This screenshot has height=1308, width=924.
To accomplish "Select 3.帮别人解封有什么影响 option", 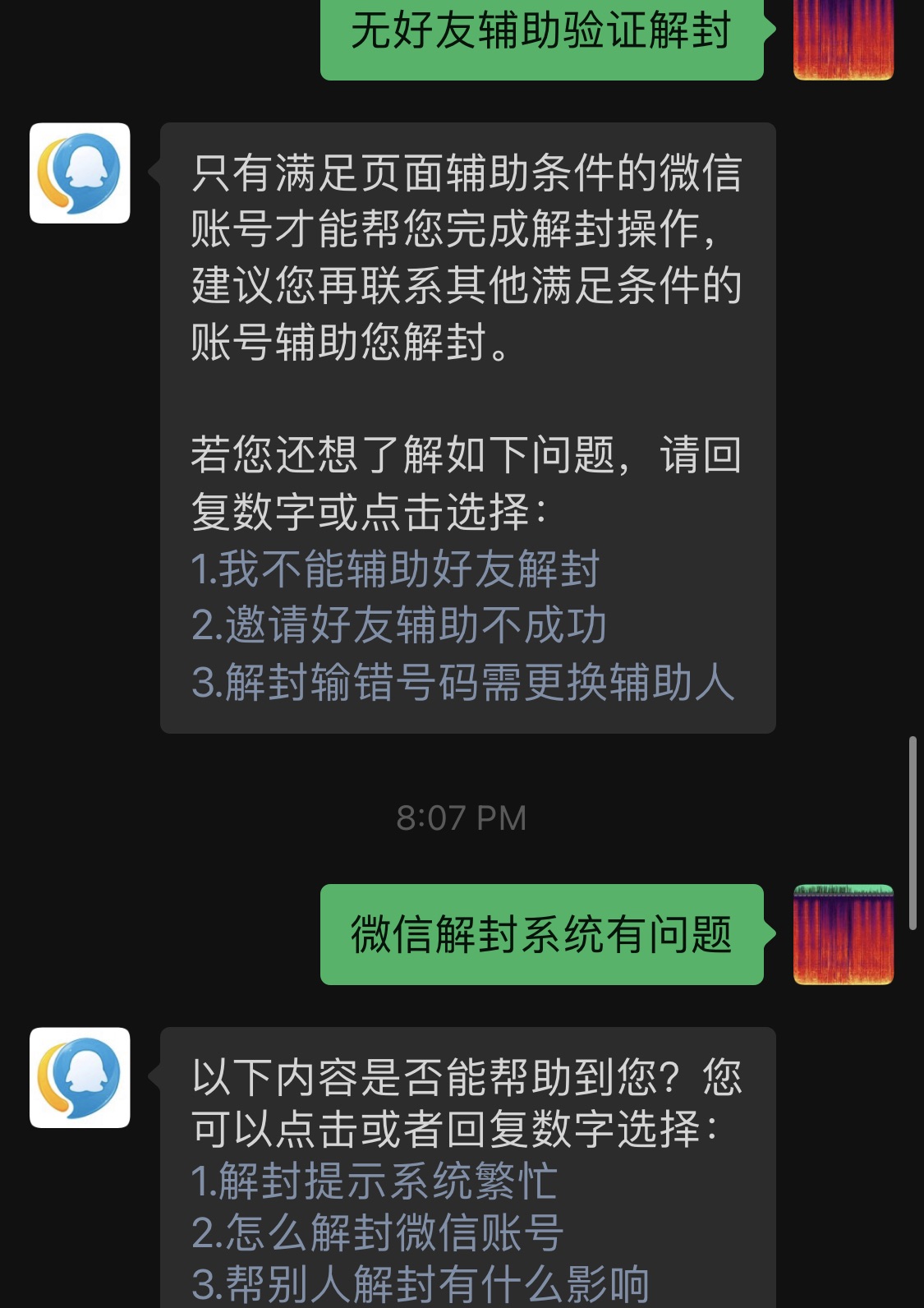I will point(420,1283).
